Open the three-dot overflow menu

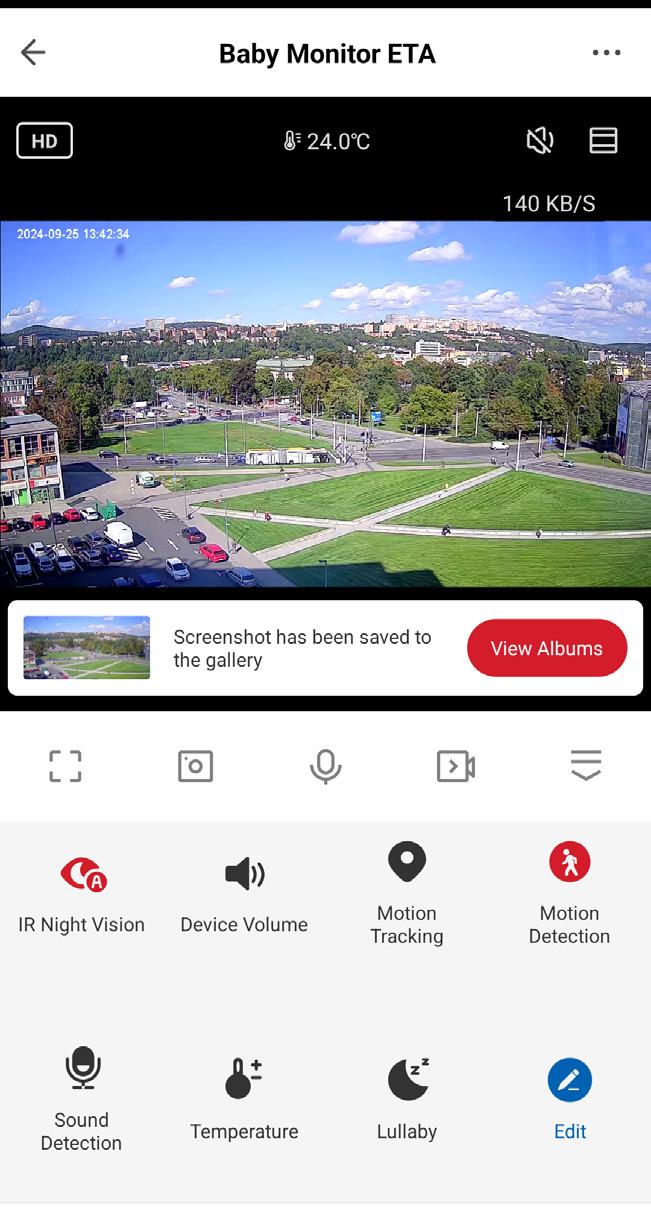606,53
